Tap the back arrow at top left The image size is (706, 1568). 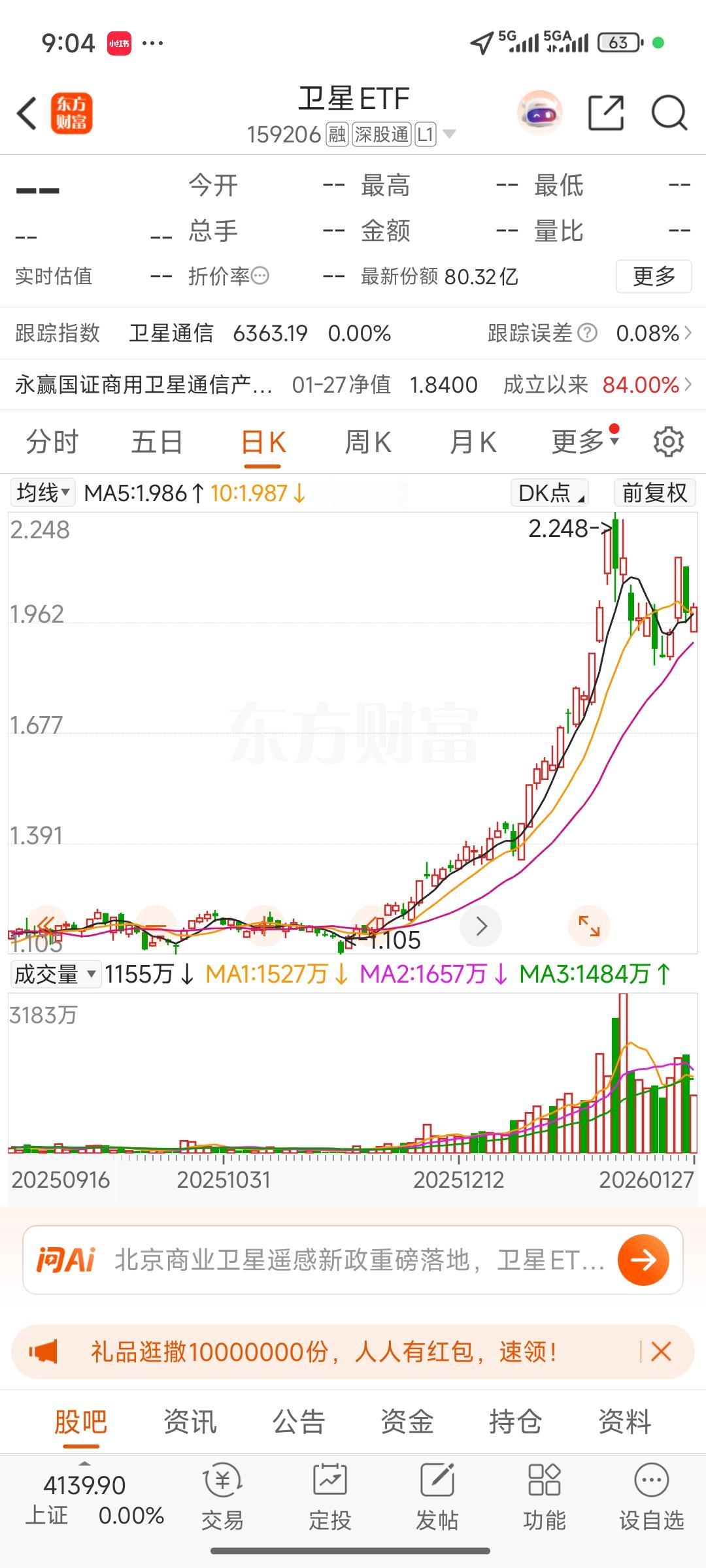pyautogui.click(x=26, y=113)
